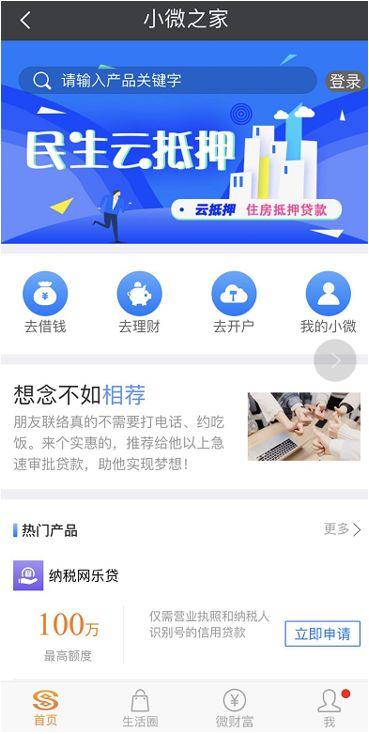Tap 立即申请 for 纳税网乐贷
The image size is (369, 734).
pyautogui.click(x=323, y=634)
